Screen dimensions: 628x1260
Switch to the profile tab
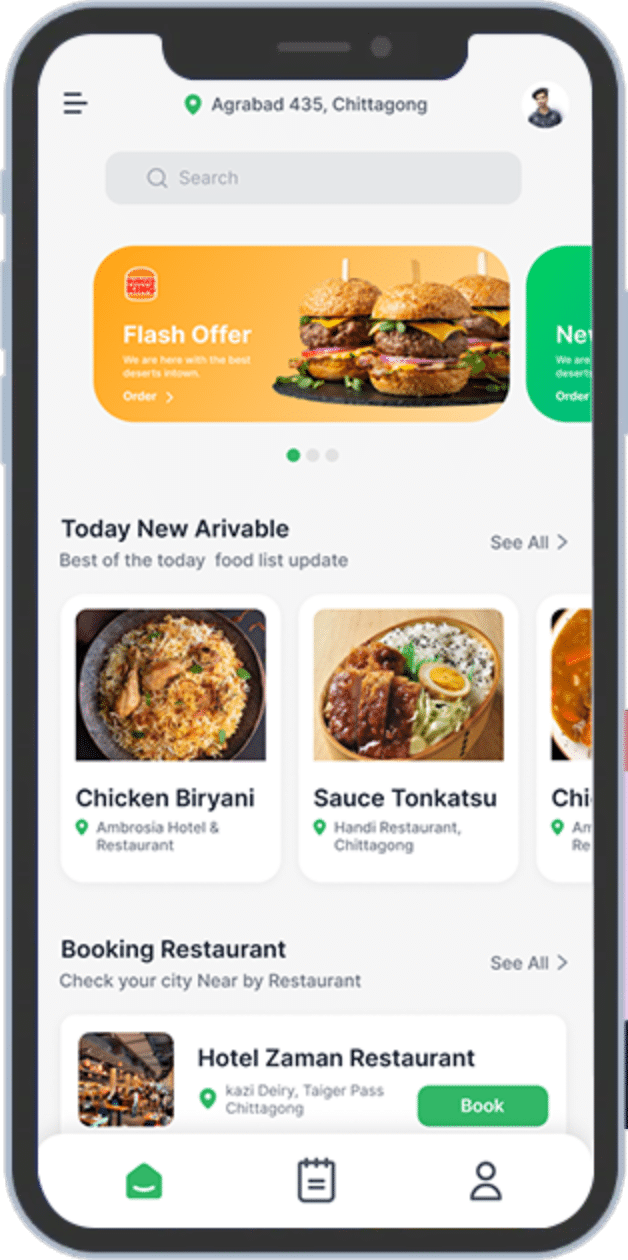[486, 1181]
